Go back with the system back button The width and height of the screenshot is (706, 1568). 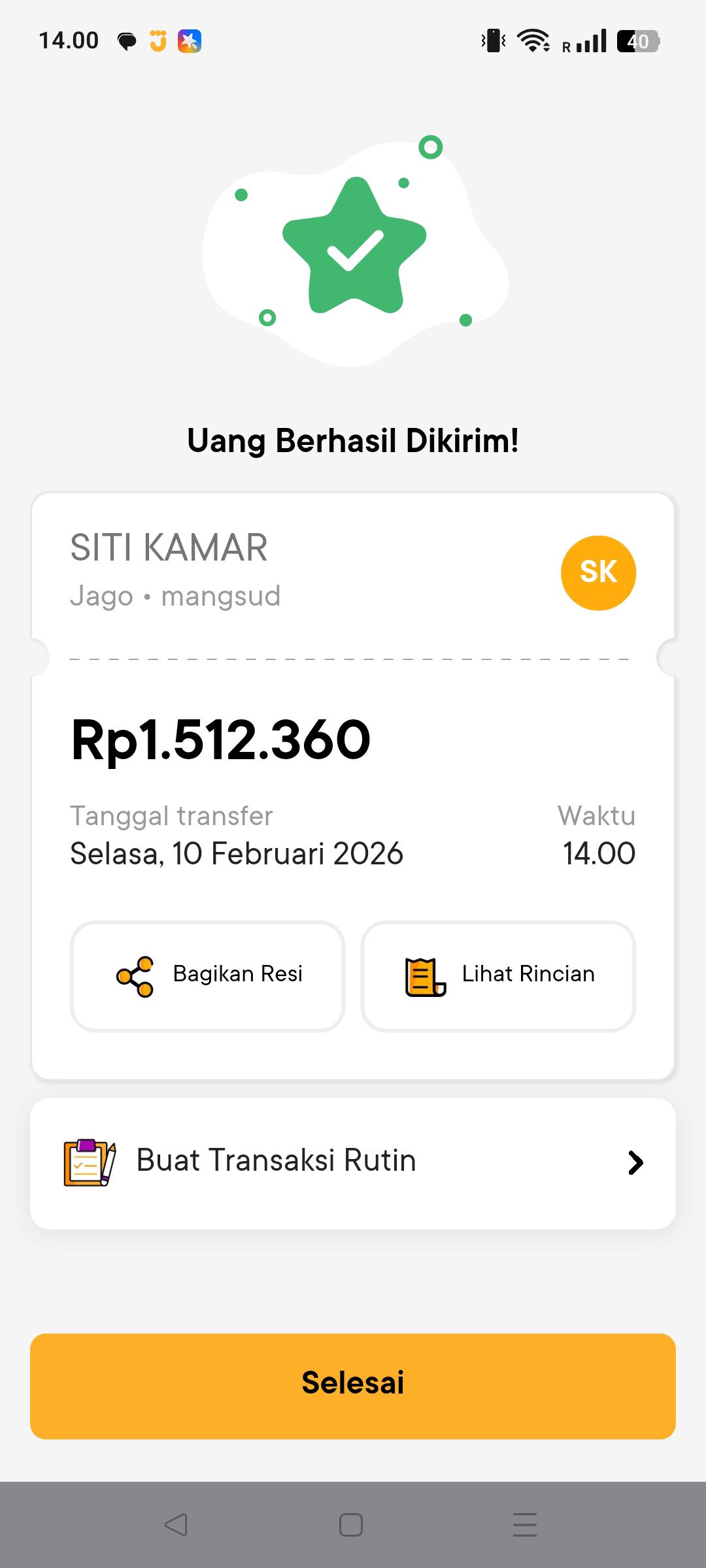(176, 1525)
